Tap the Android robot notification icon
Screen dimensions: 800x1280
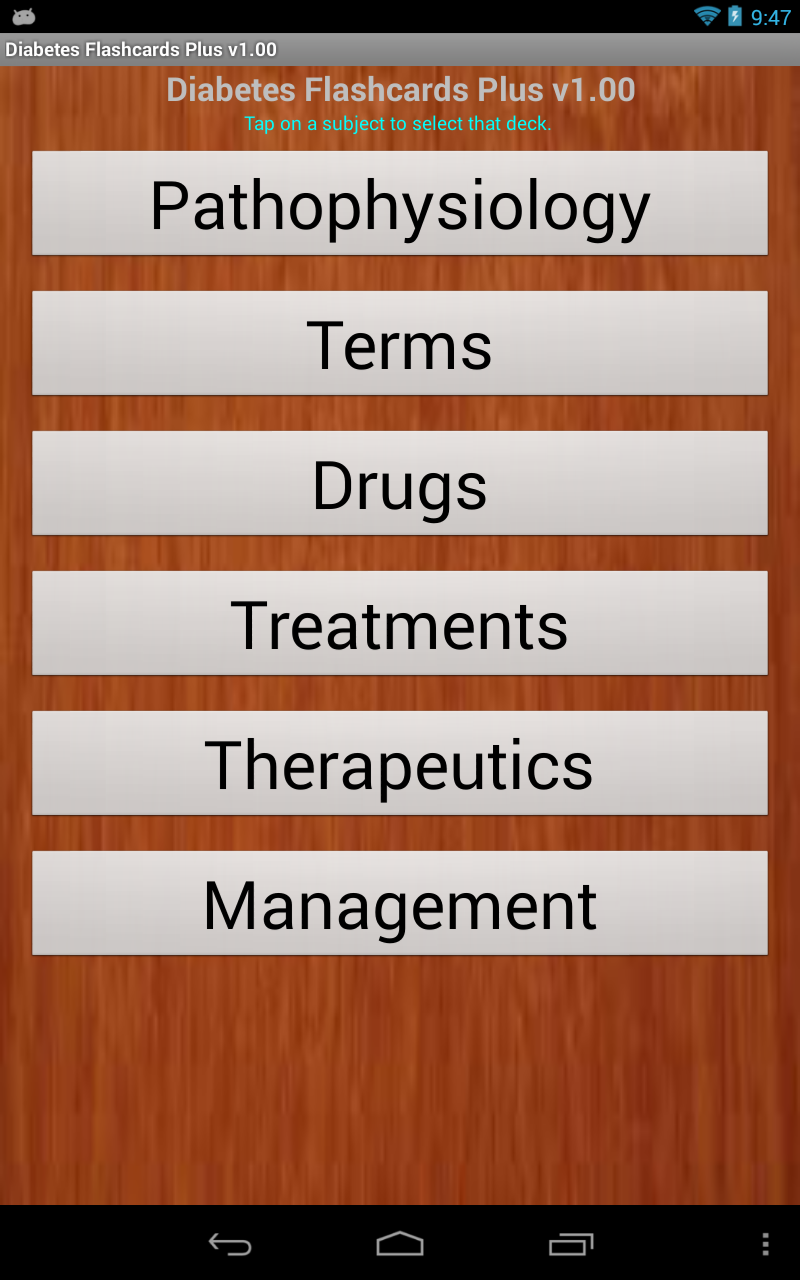pyautogui.click(x=22, y=15)
